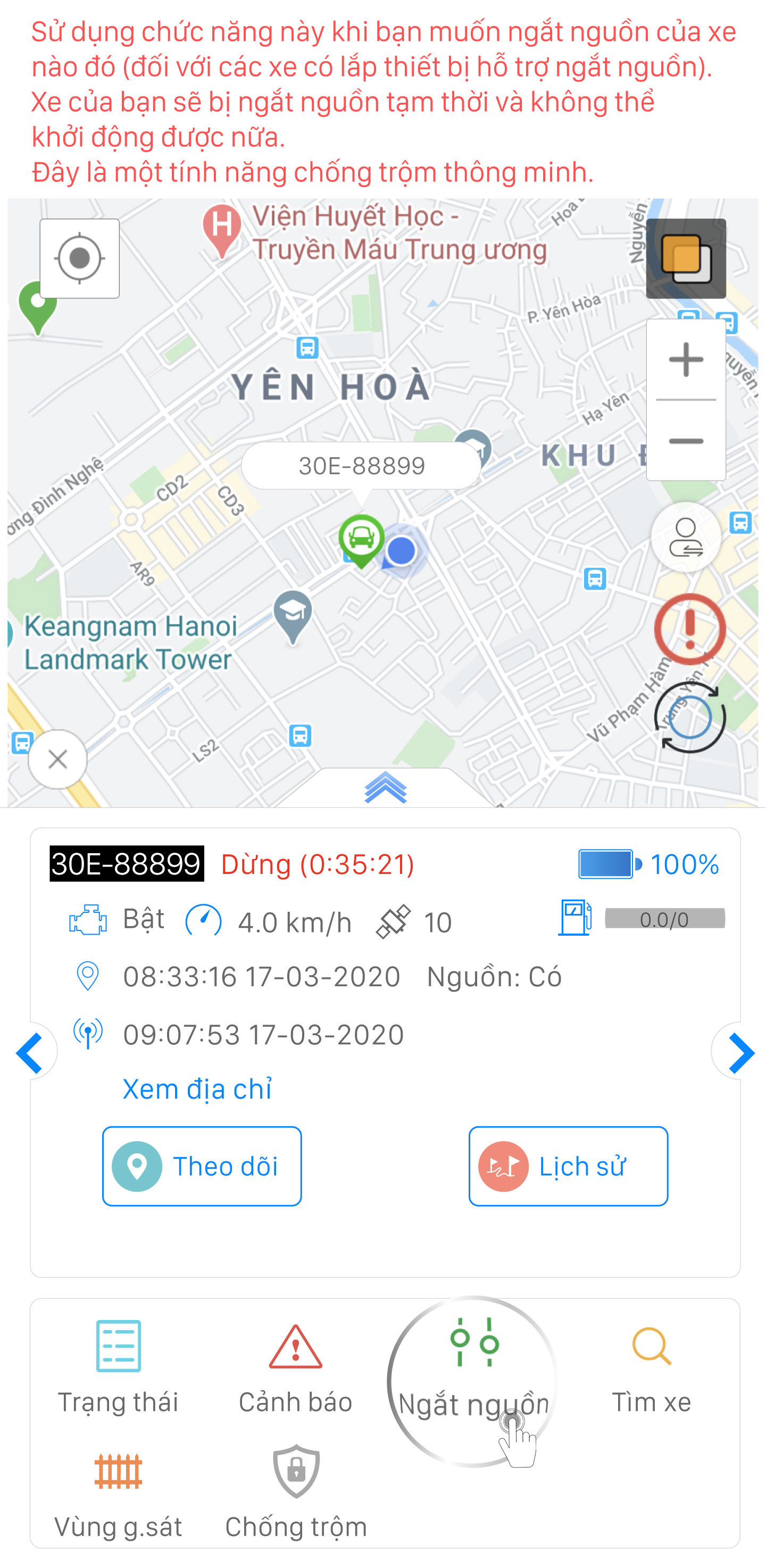Start tracking with Theo dõi
Image resolution: width=766 pixels, height=1568 pixels.
(202, 1166)
